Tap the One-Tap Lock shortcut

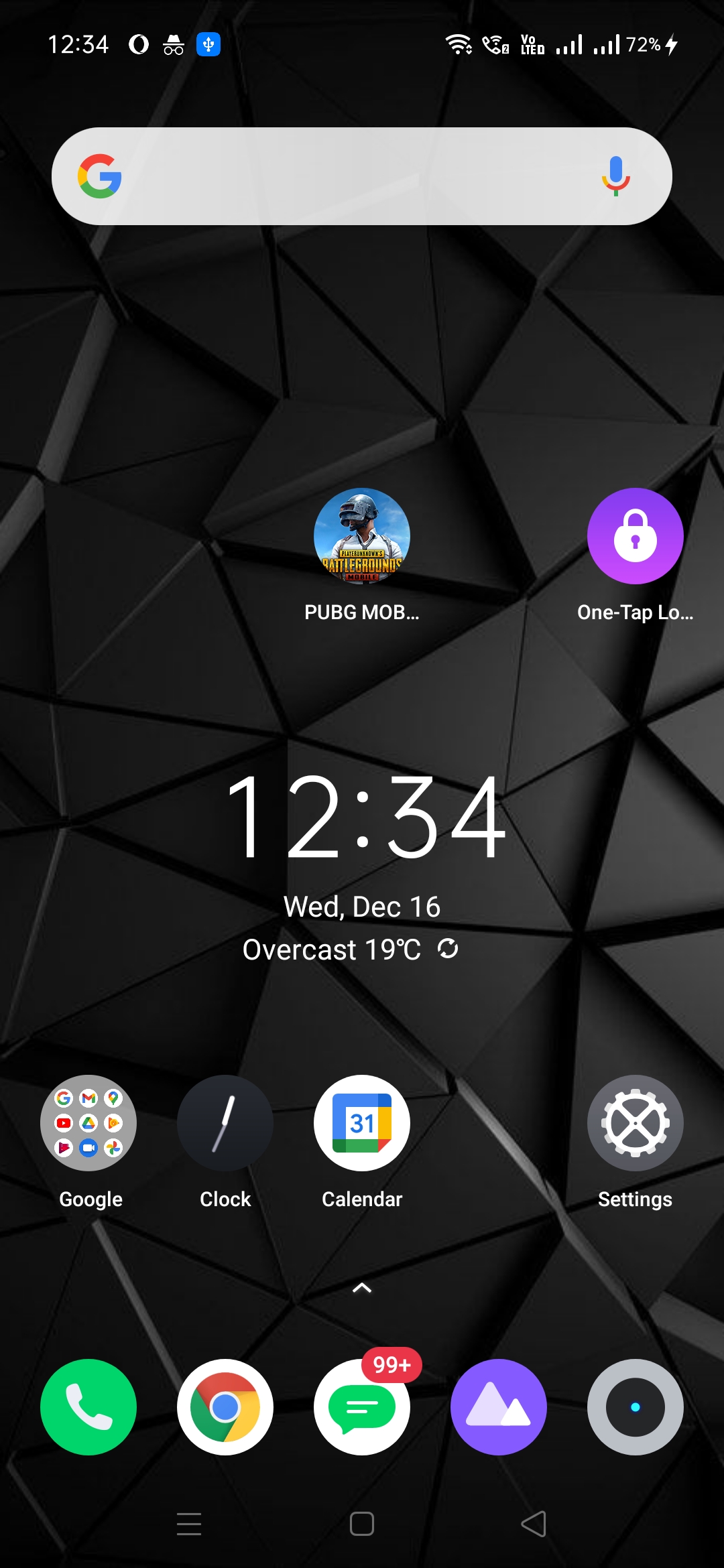click(635, 536)
